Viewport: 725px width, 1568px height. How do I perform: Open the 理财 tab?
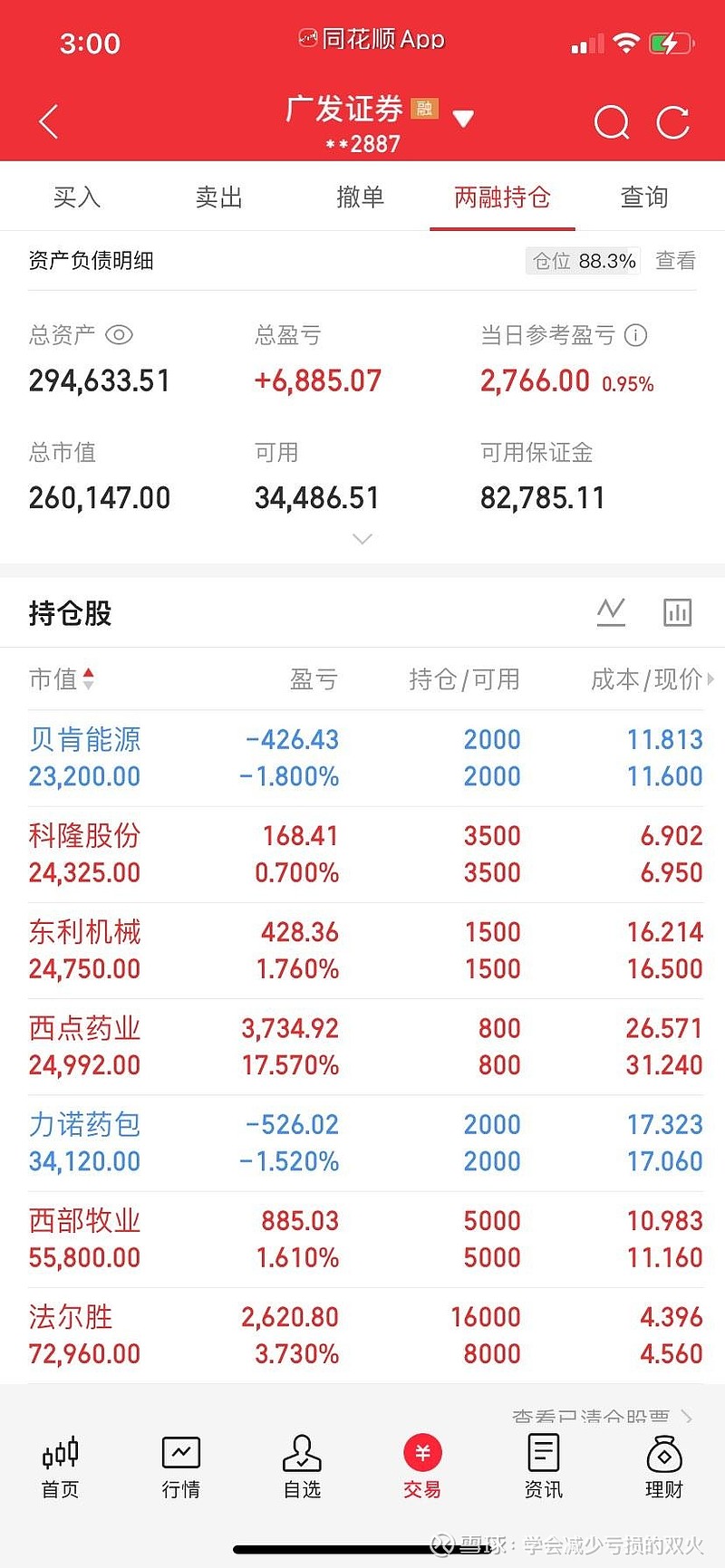[663, 1467]
